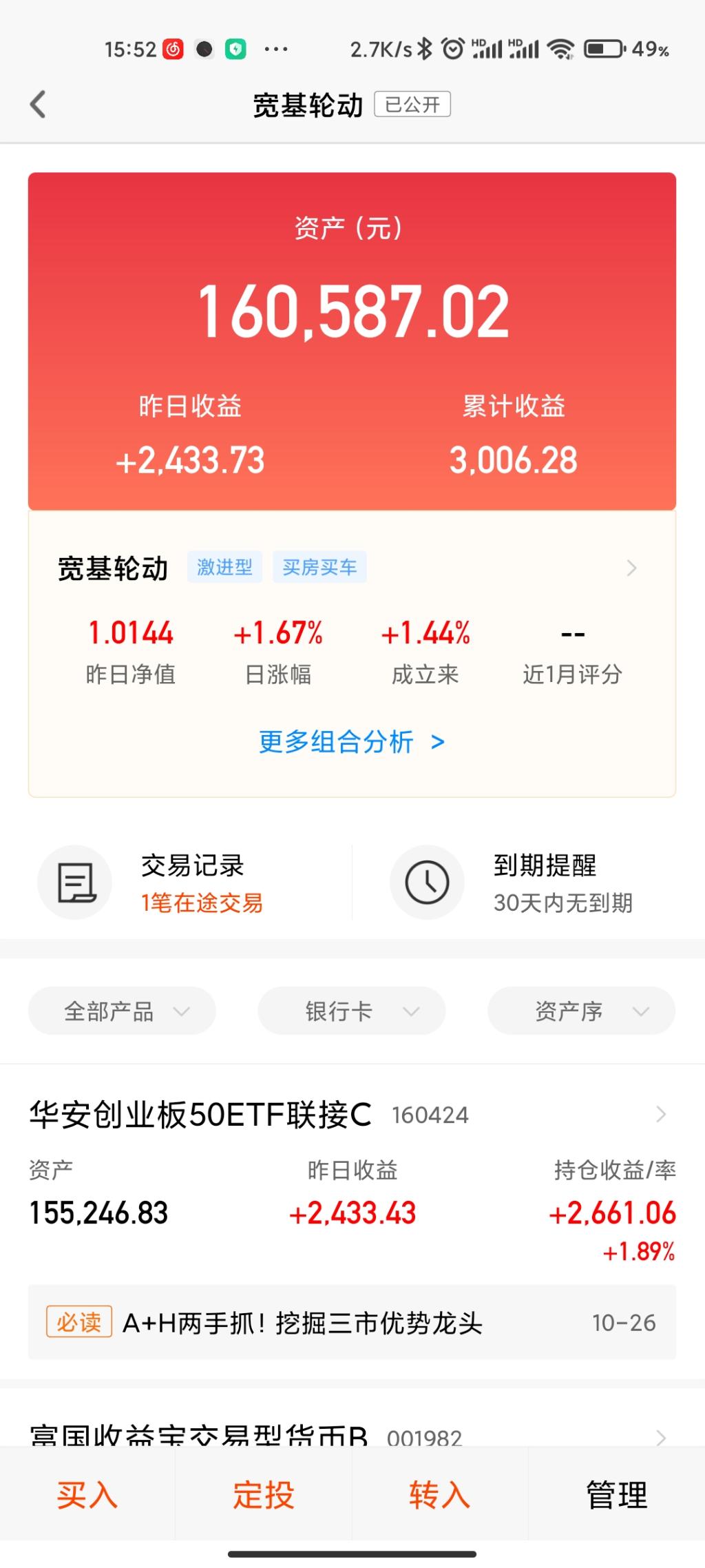The image size is (705, 1568).
Task: Open 交易记录 transaction records
Action: coord(193,883)
